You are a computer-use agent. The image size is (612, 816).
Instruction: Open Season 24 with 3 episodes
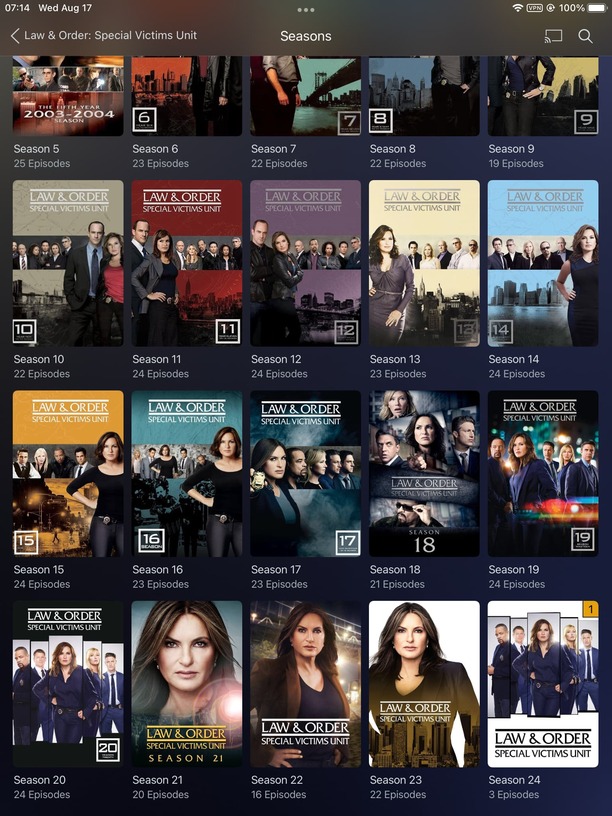(x=542, y=683)
